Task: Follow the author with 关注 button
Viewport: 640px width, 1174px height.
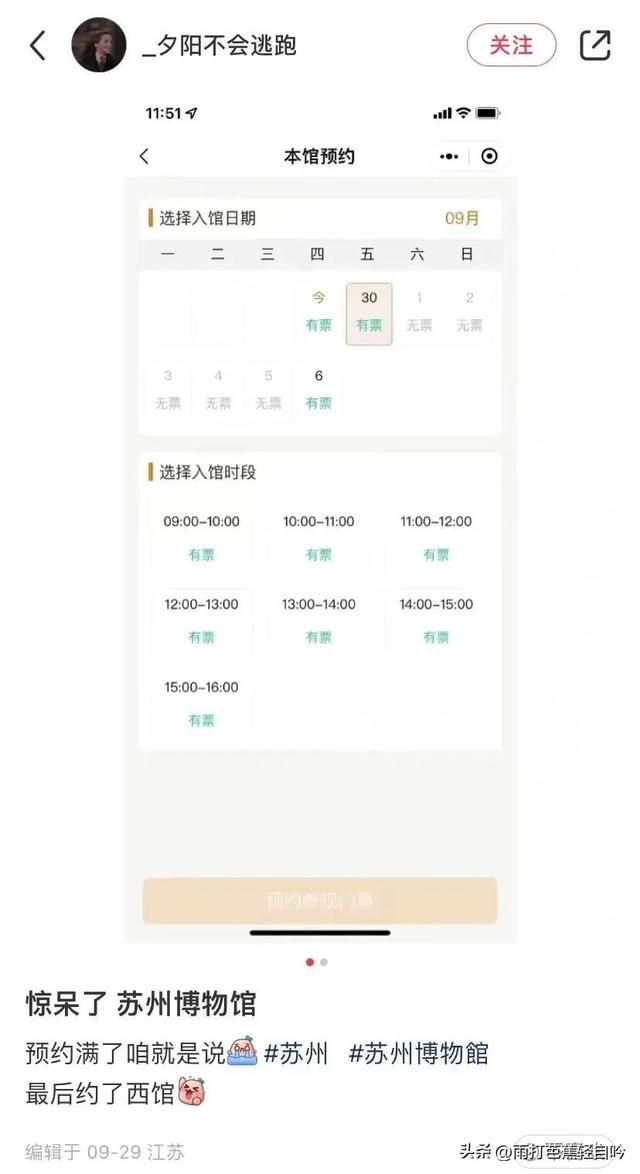Action: coord(511,45)
